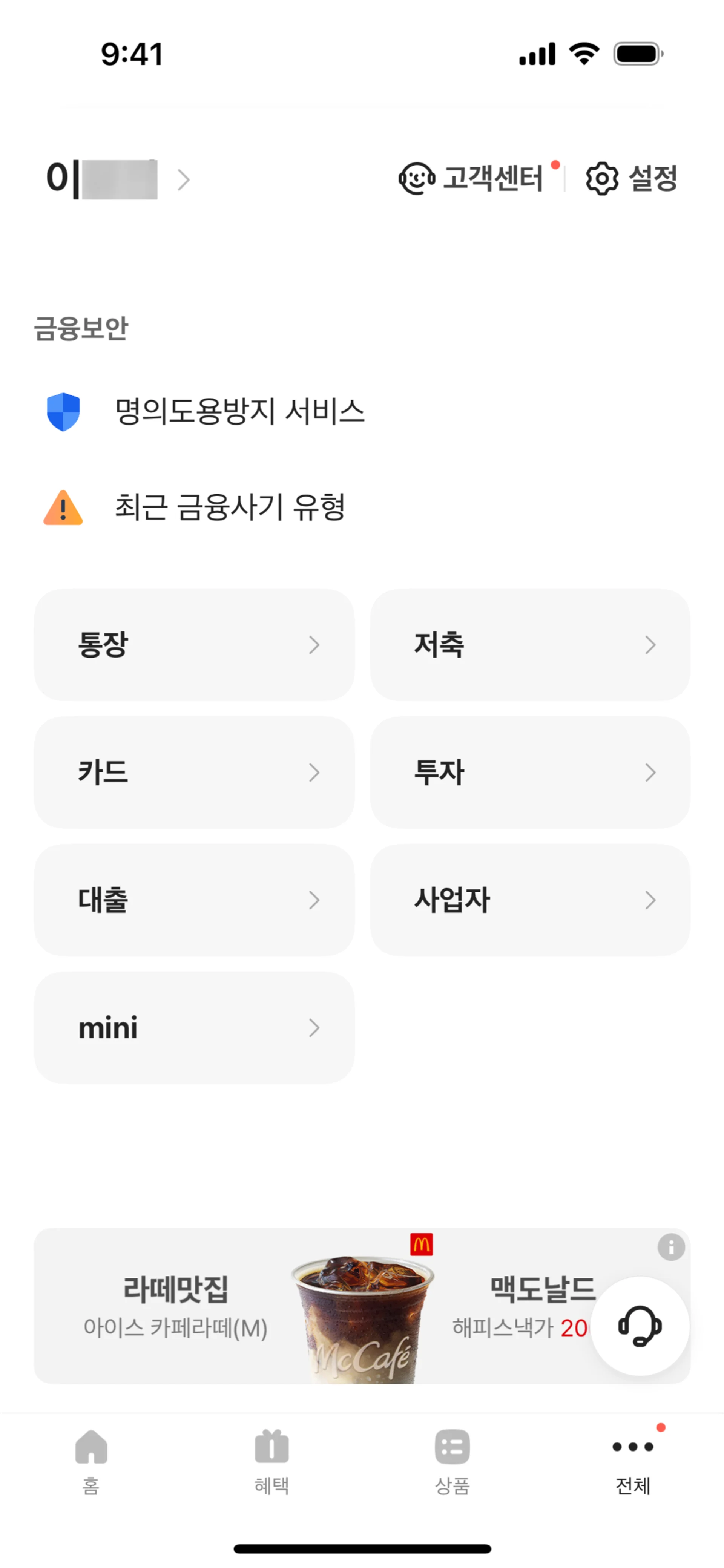The width and height of the screenshot is (724, 1568).
Task: Open the 라떼맛집 McDonald's banner
Action: click(x=304, y=1306)
